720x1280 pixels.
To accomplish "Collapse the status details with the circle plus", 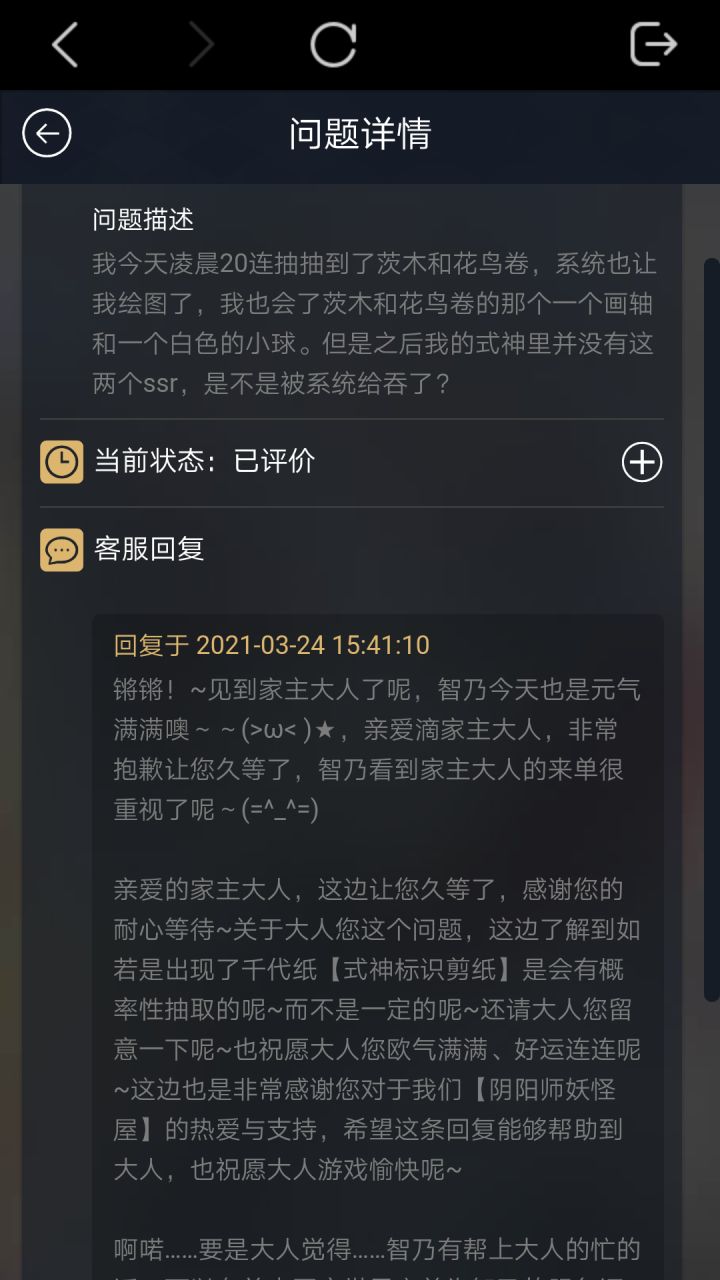I will click(x=643, y=461).
